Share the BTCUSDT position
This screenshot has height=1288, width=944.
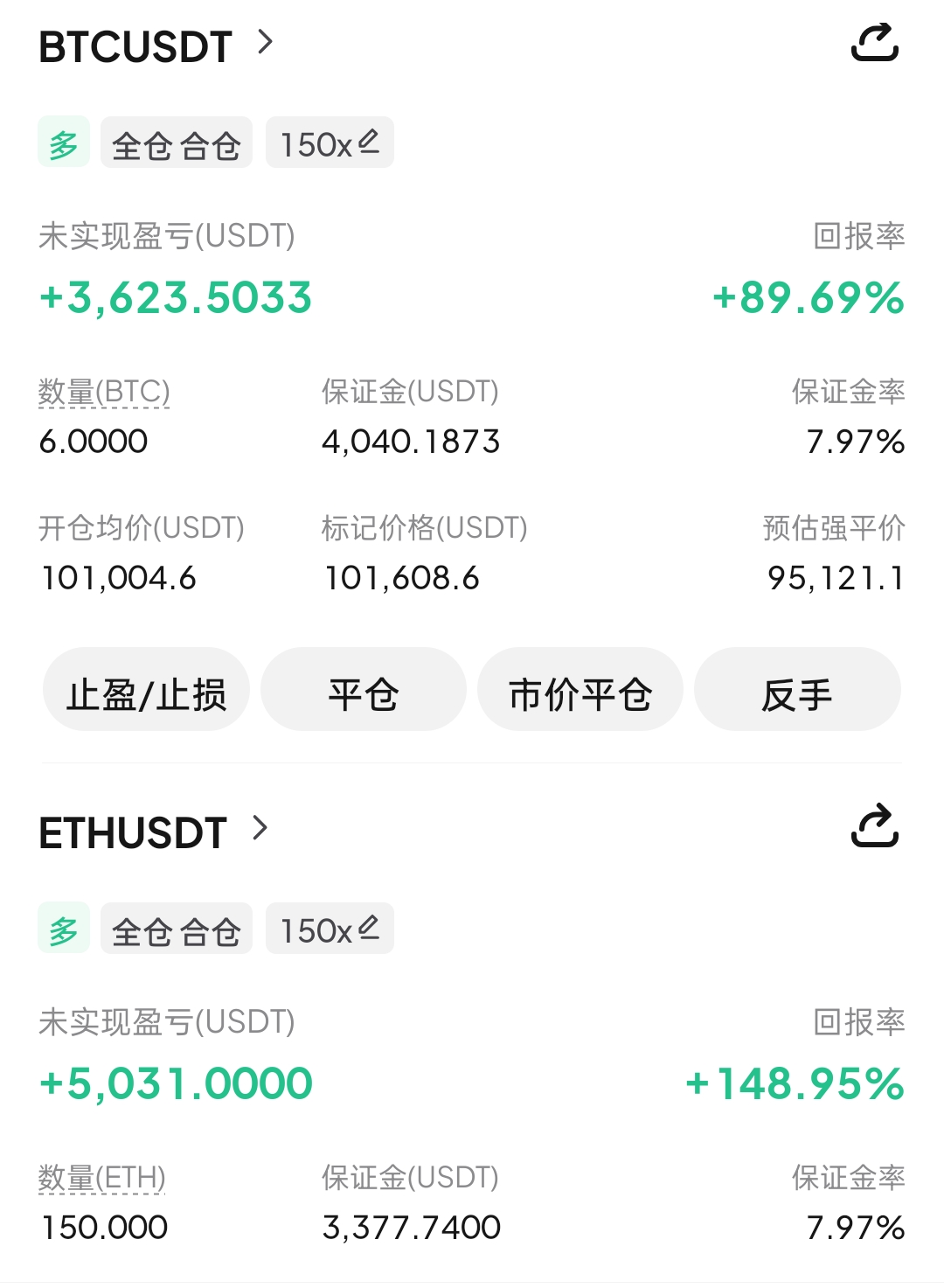(x=874, y=43)
